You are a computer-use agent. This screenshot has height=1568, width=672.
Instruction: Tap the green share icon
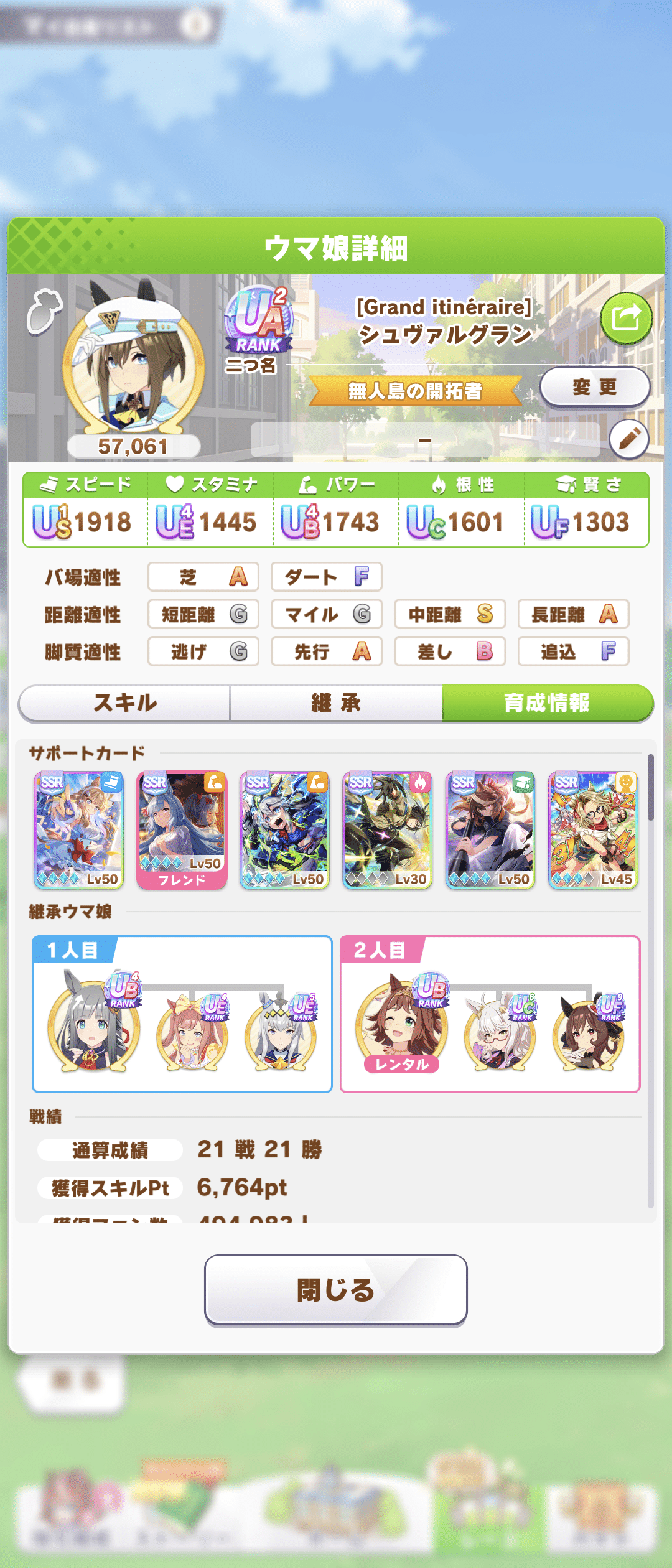click(626, 319)
